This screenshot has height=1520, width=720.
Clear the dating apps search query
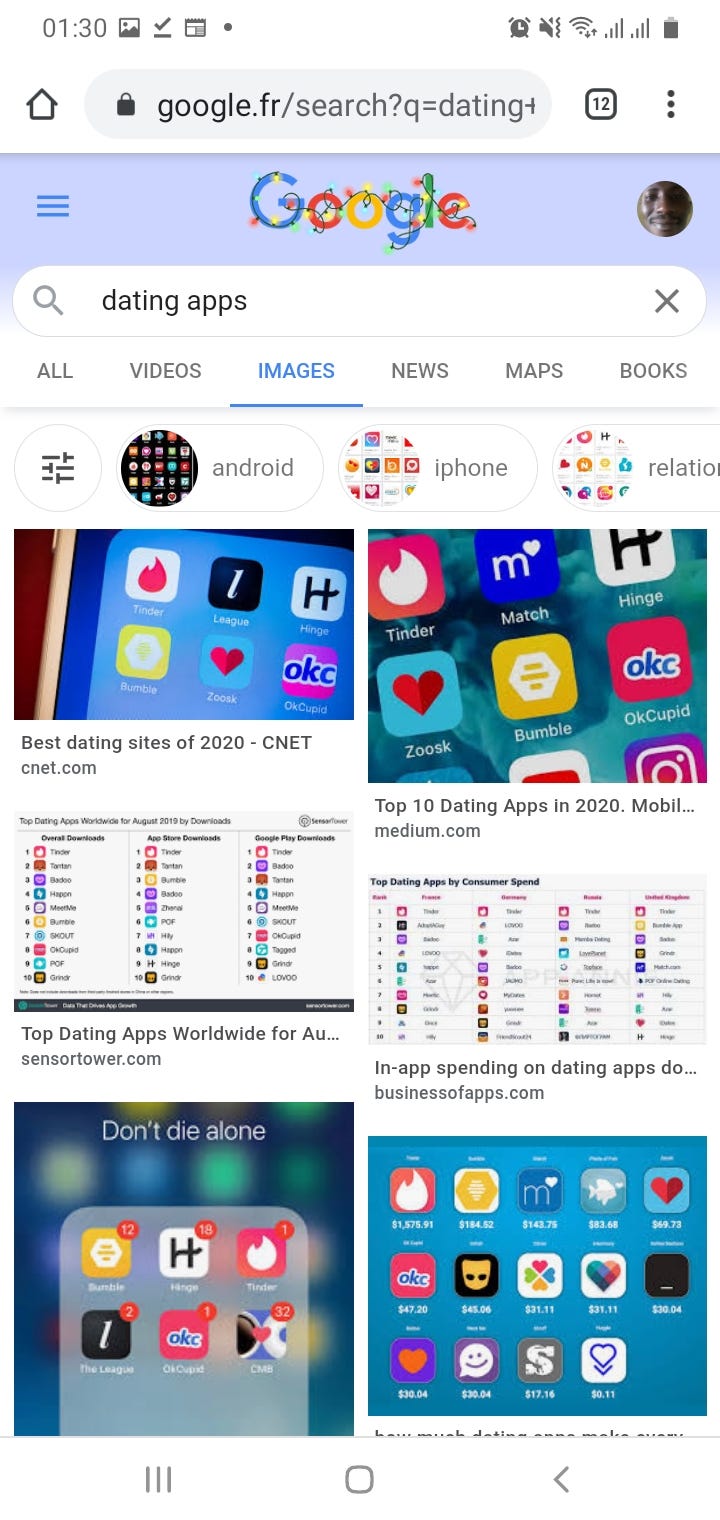[x=666, y=301]
